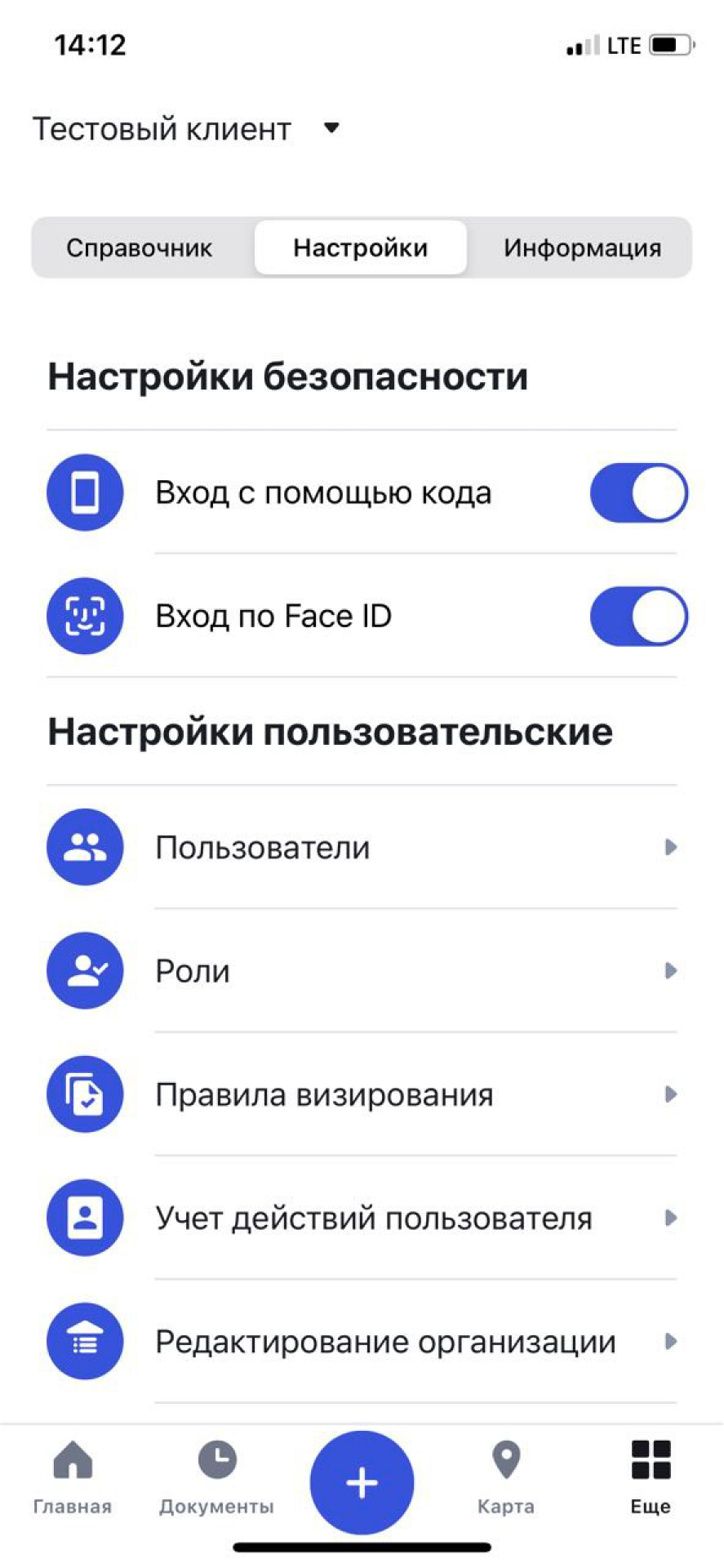Disable Вход с помощью кода toggle
This screenshot has width=724, height=1568.
pyautogui.click(x=639, y=492)
